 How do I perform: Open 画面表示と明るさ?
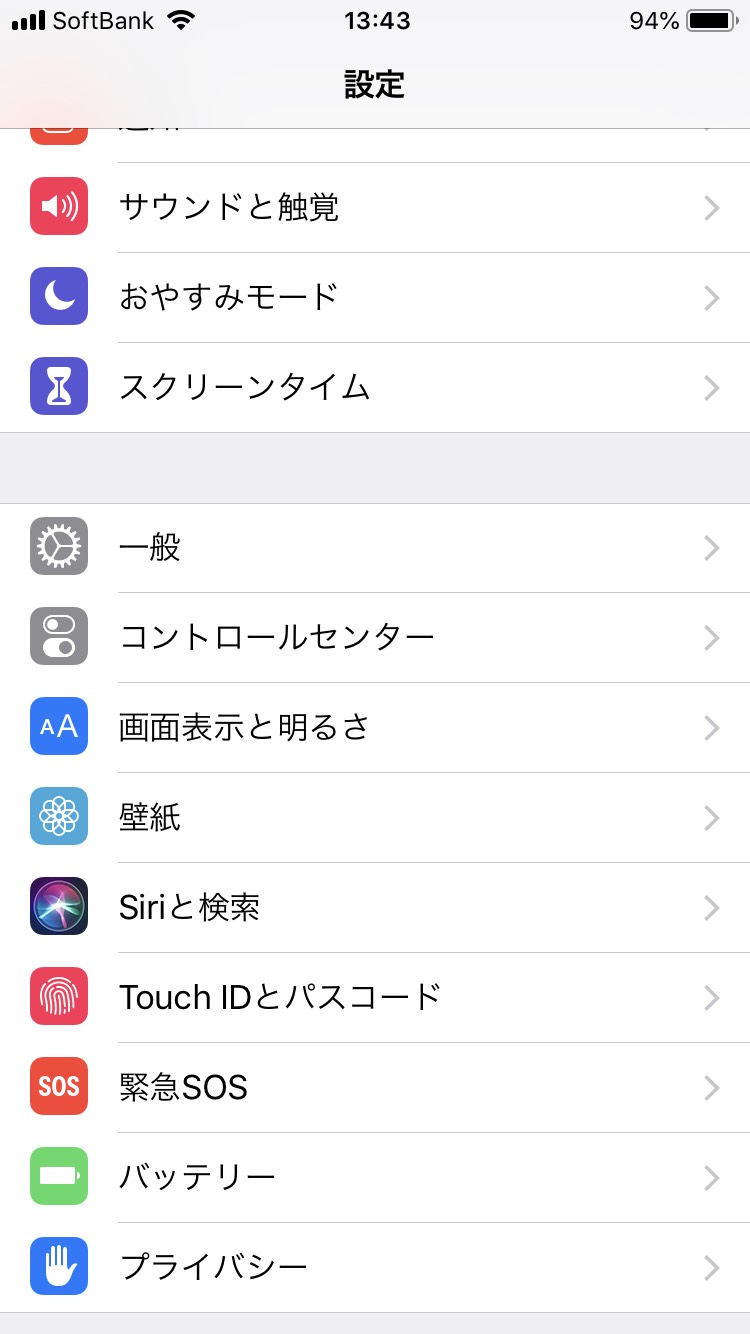(375, 728)
